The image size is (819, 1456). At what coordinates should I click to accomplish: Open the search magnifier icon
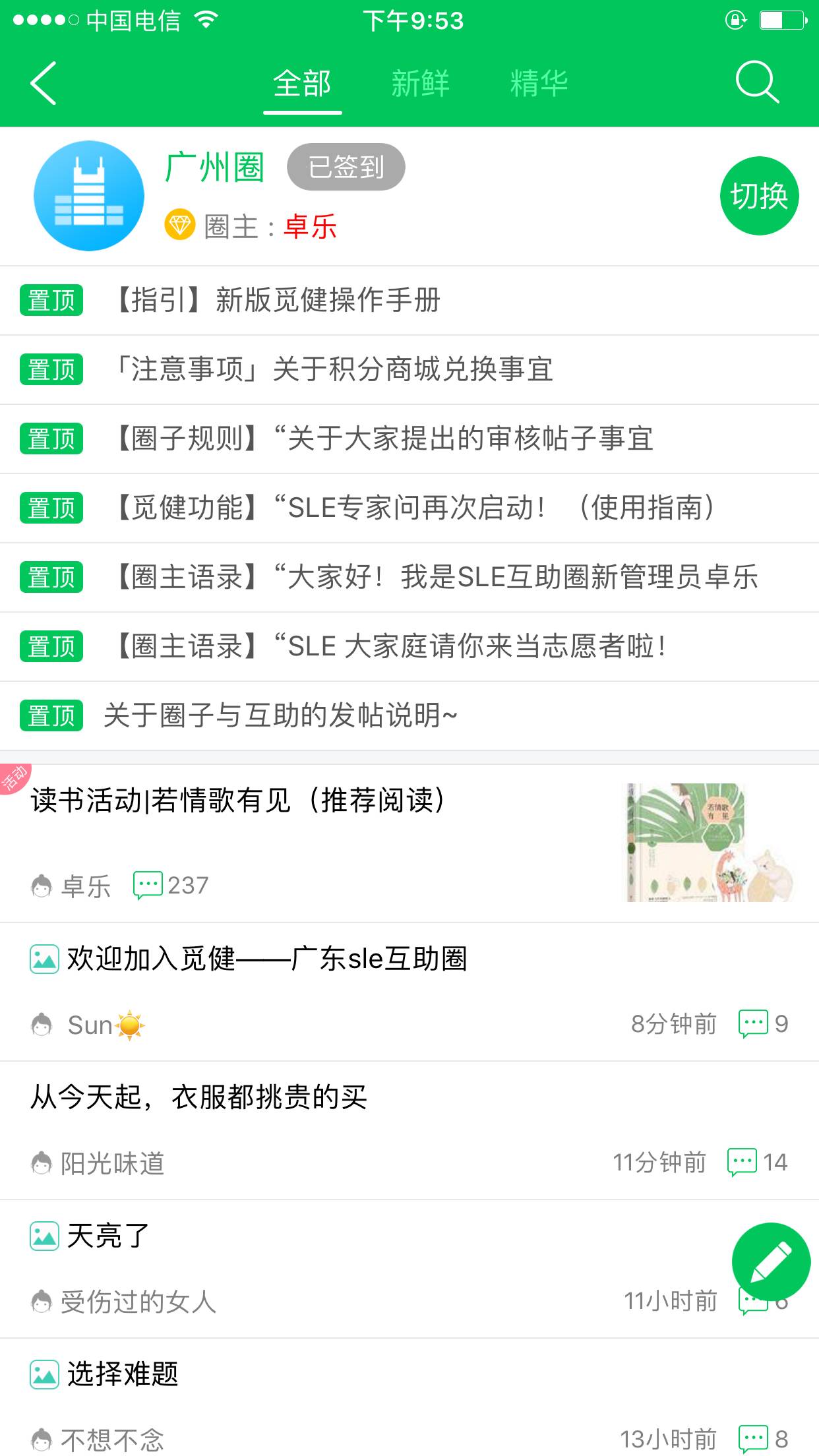tap(756, 82)
